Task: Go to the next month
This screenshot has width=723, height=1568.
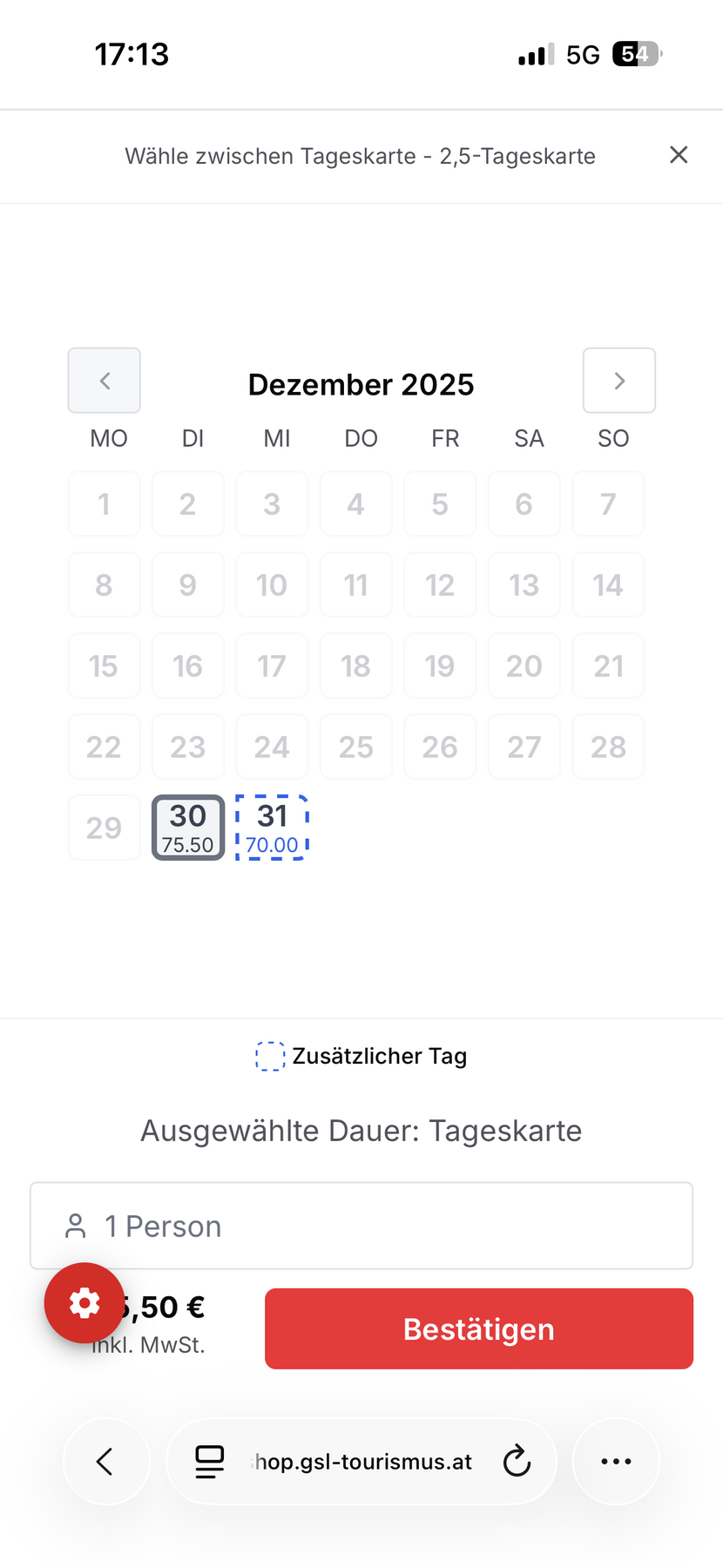Action: pyautogui.click(x=619, y=381)
